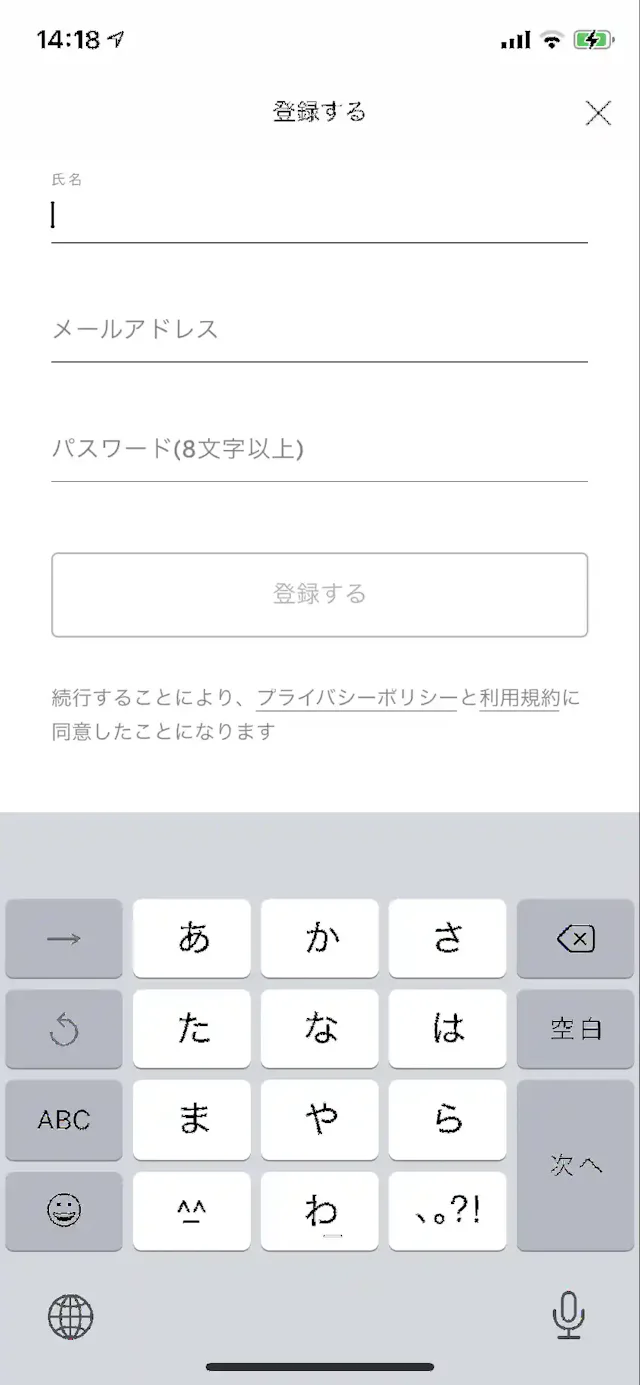This screenshot has width=640, height=1385.
Task: Focus the 氏名 name field
Action: [x=318, y=216]
